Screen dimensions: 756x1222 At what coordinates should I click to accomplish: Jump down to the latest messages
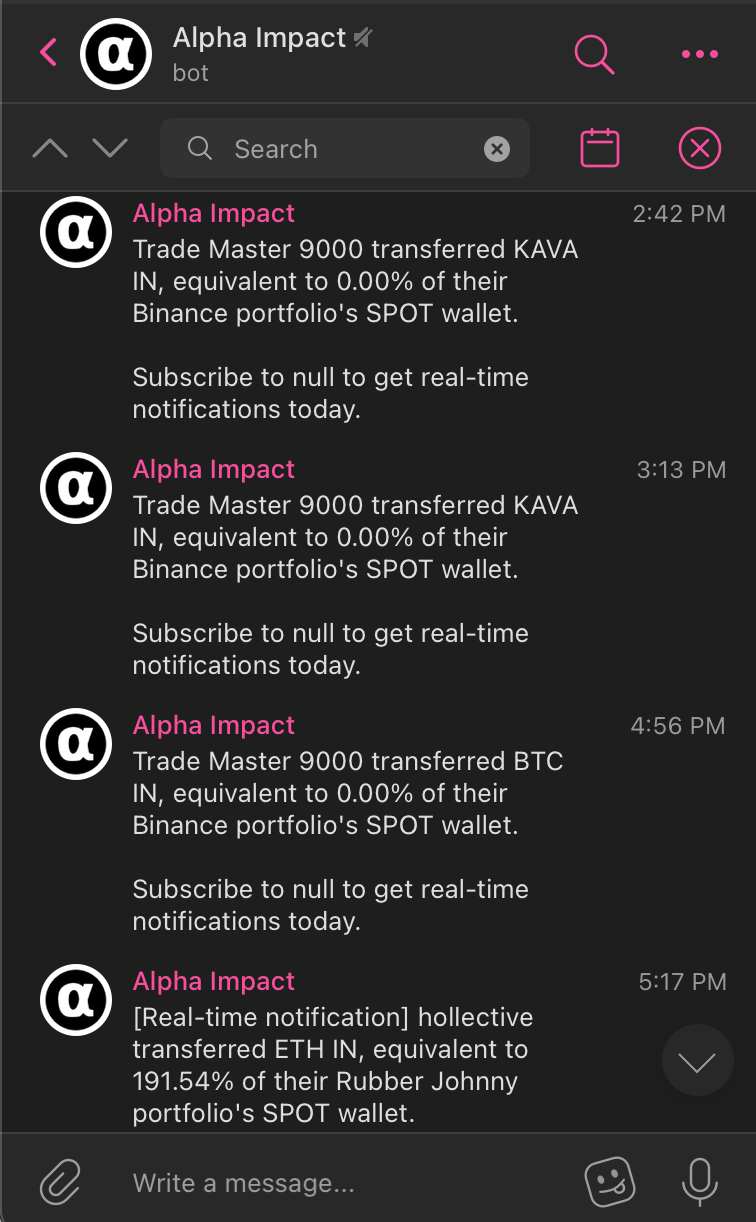tap(697, 1061)
